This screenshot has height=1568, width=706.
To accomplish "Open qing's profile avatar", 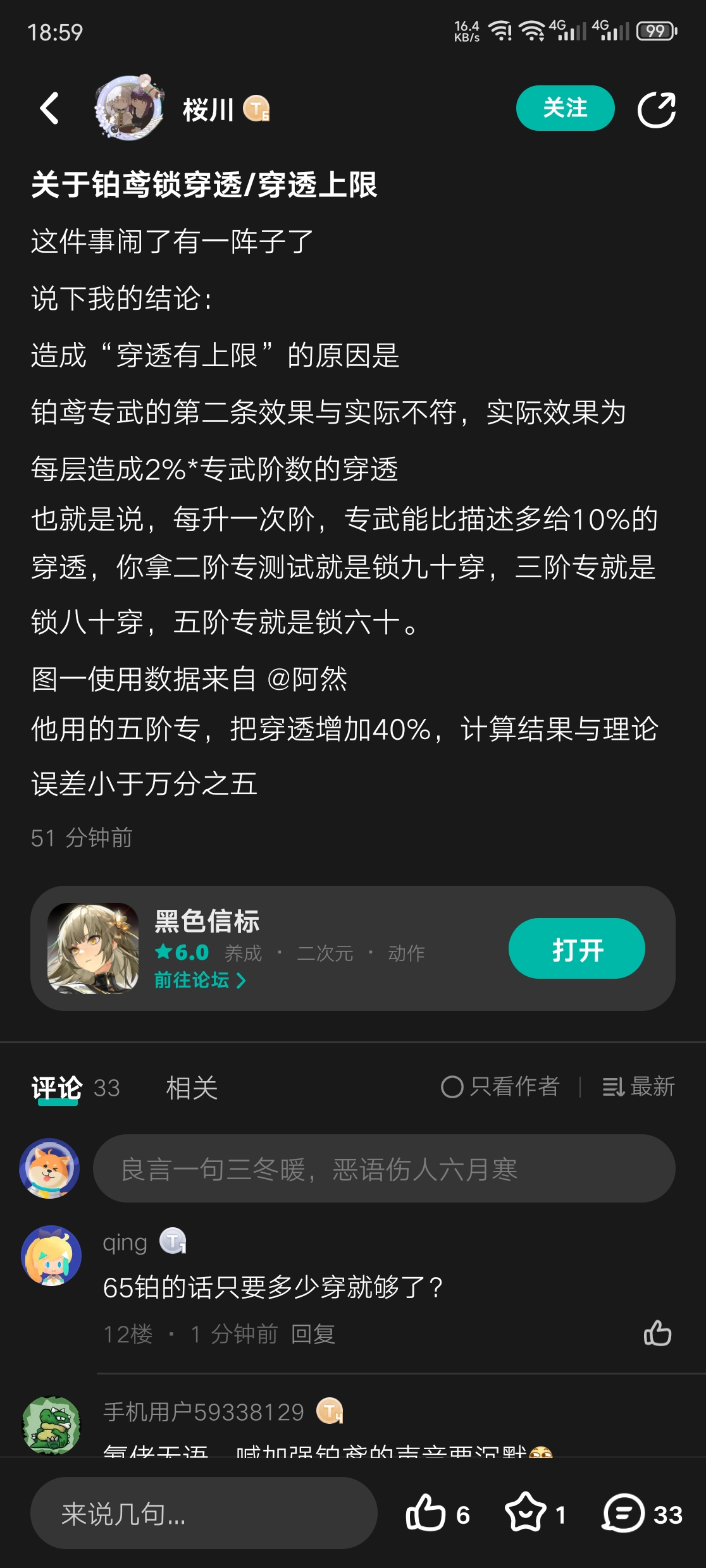I will 51,1256.
